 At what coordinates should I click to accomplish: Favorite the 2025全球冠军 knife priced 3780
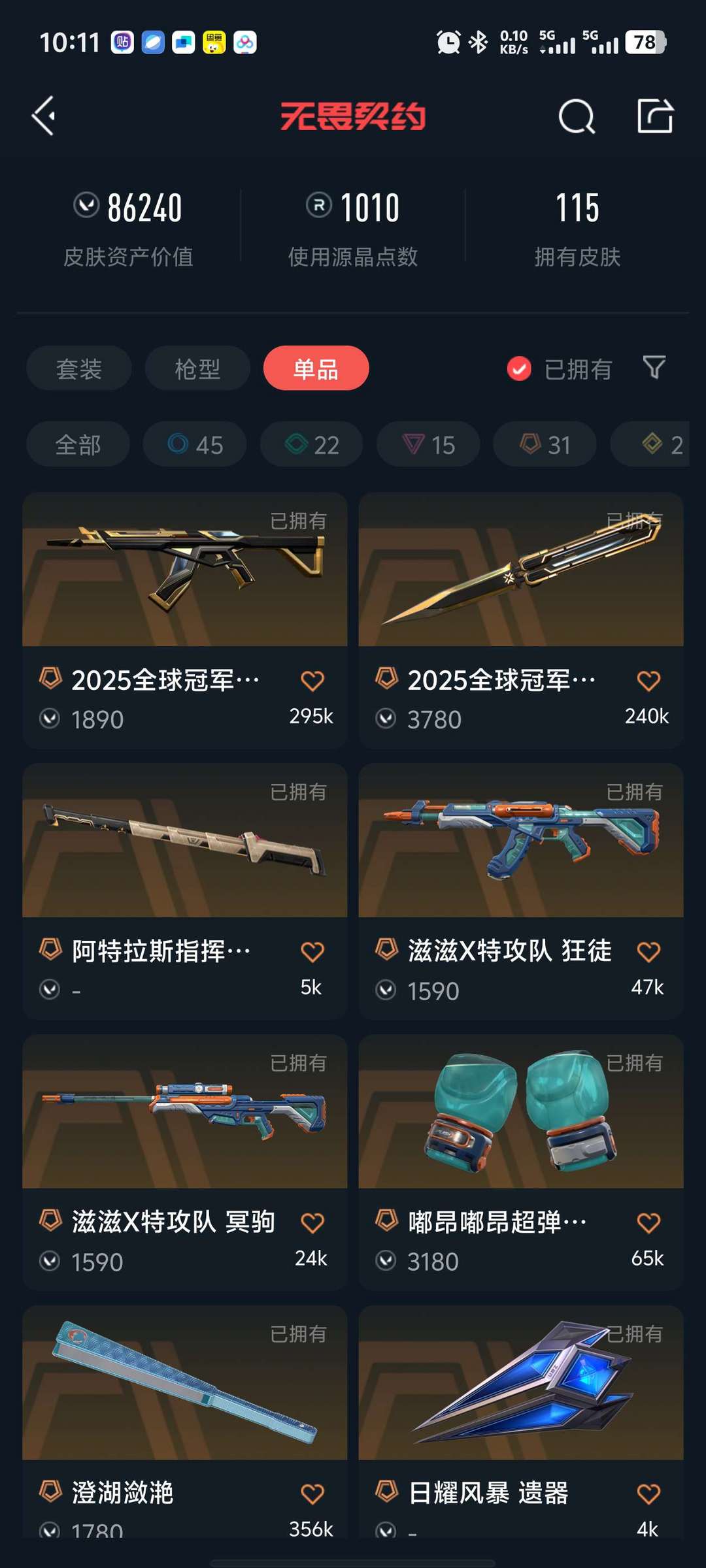coord(648,681)
